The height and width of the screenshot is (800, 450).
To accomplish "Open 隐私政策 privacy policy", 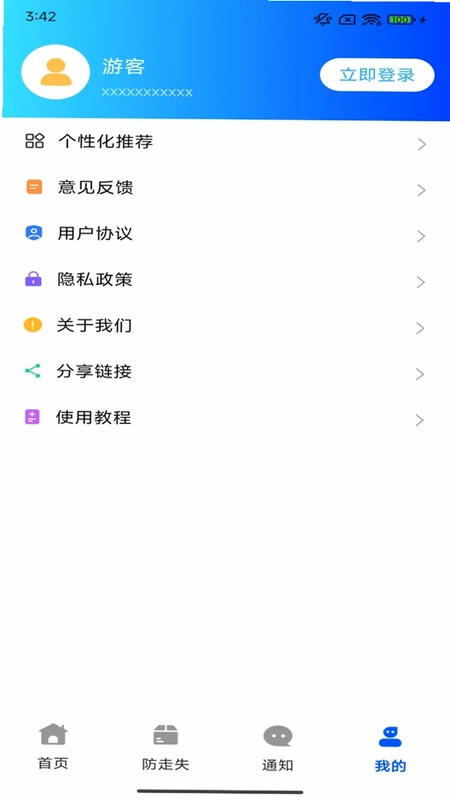I will (225, 280).
